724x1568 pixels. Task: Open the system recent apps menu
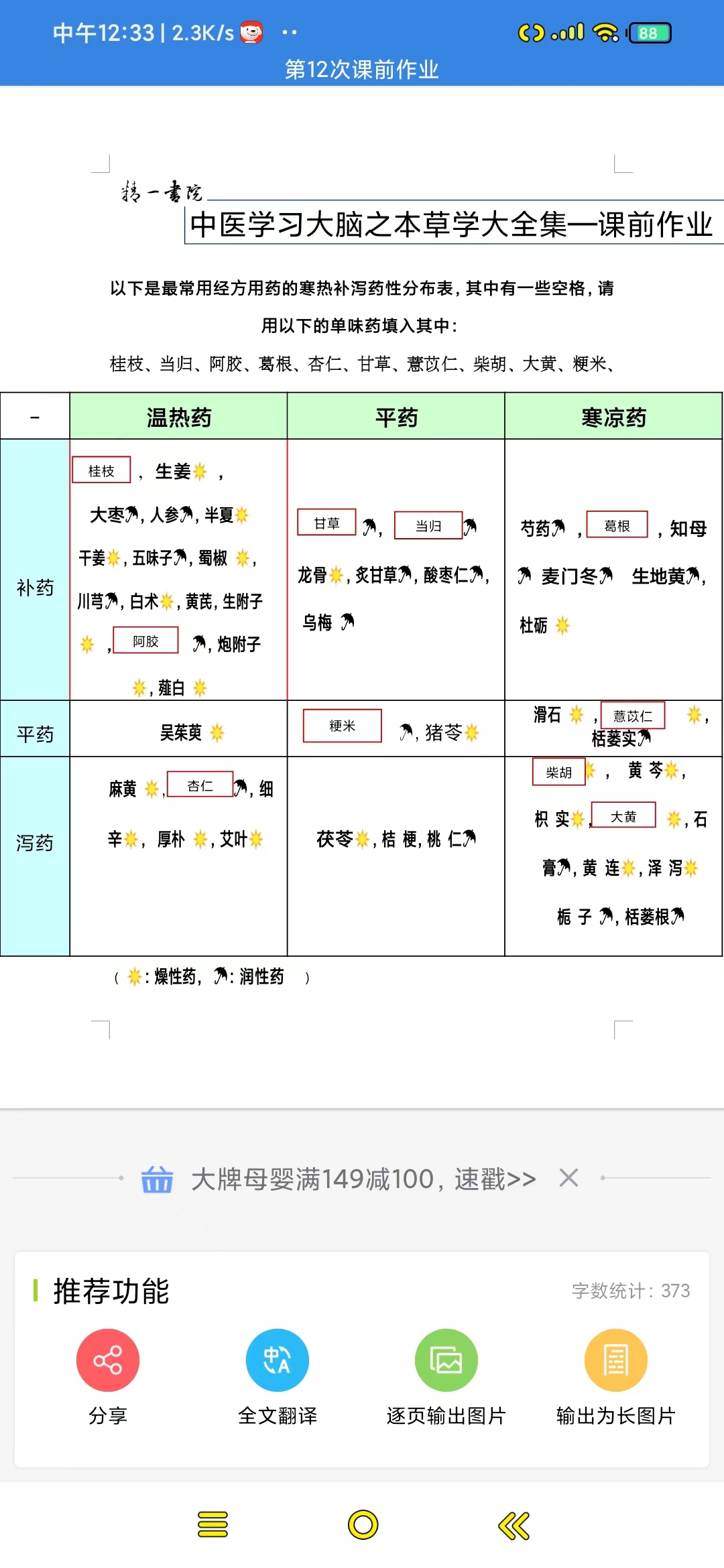pos(213,1525)
